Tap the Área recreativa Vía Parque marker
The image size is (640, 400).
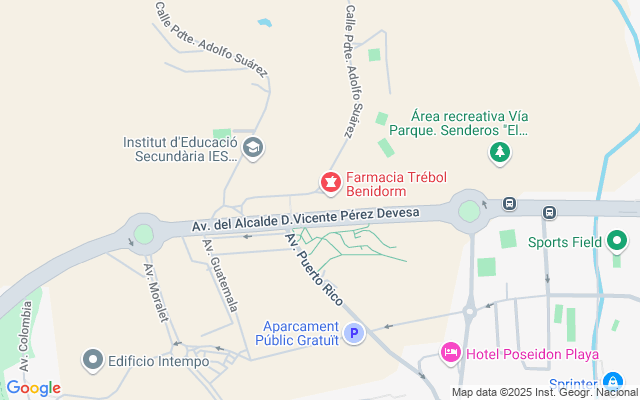498,152
